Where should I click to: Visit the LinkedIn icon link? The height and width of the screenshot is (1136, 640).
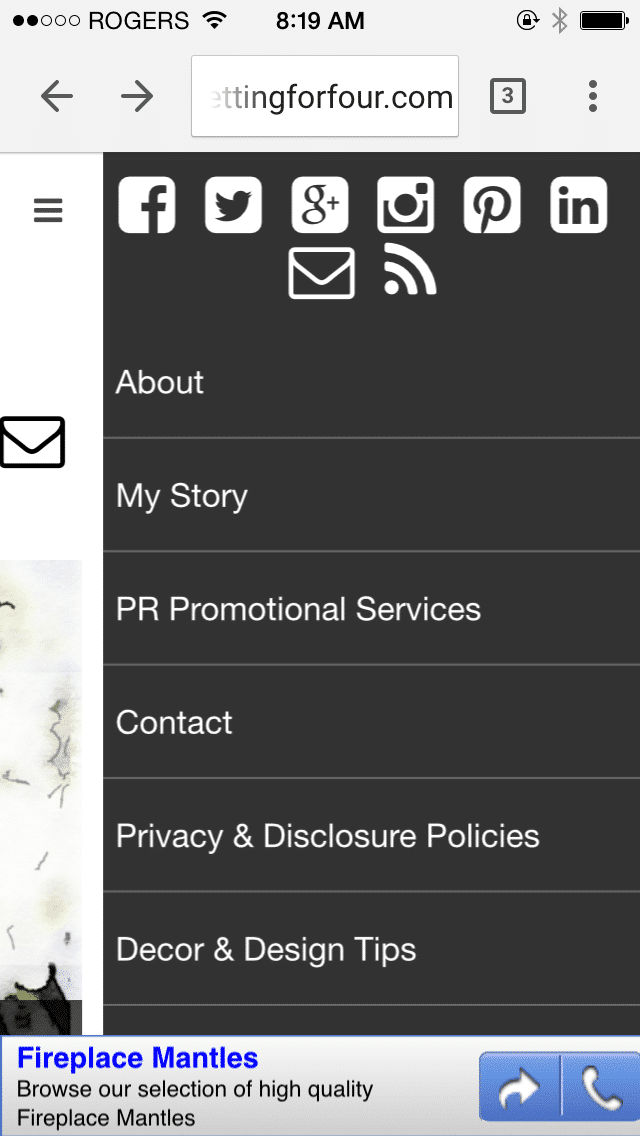(x=578, y=204)
